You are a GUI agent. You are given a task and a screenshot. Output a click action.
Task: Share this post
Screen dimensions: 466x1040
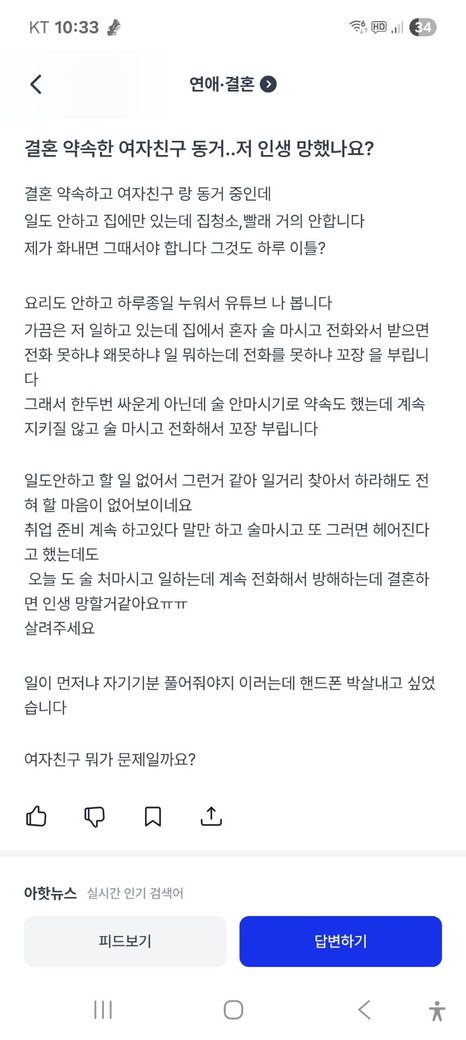point(210,816)
